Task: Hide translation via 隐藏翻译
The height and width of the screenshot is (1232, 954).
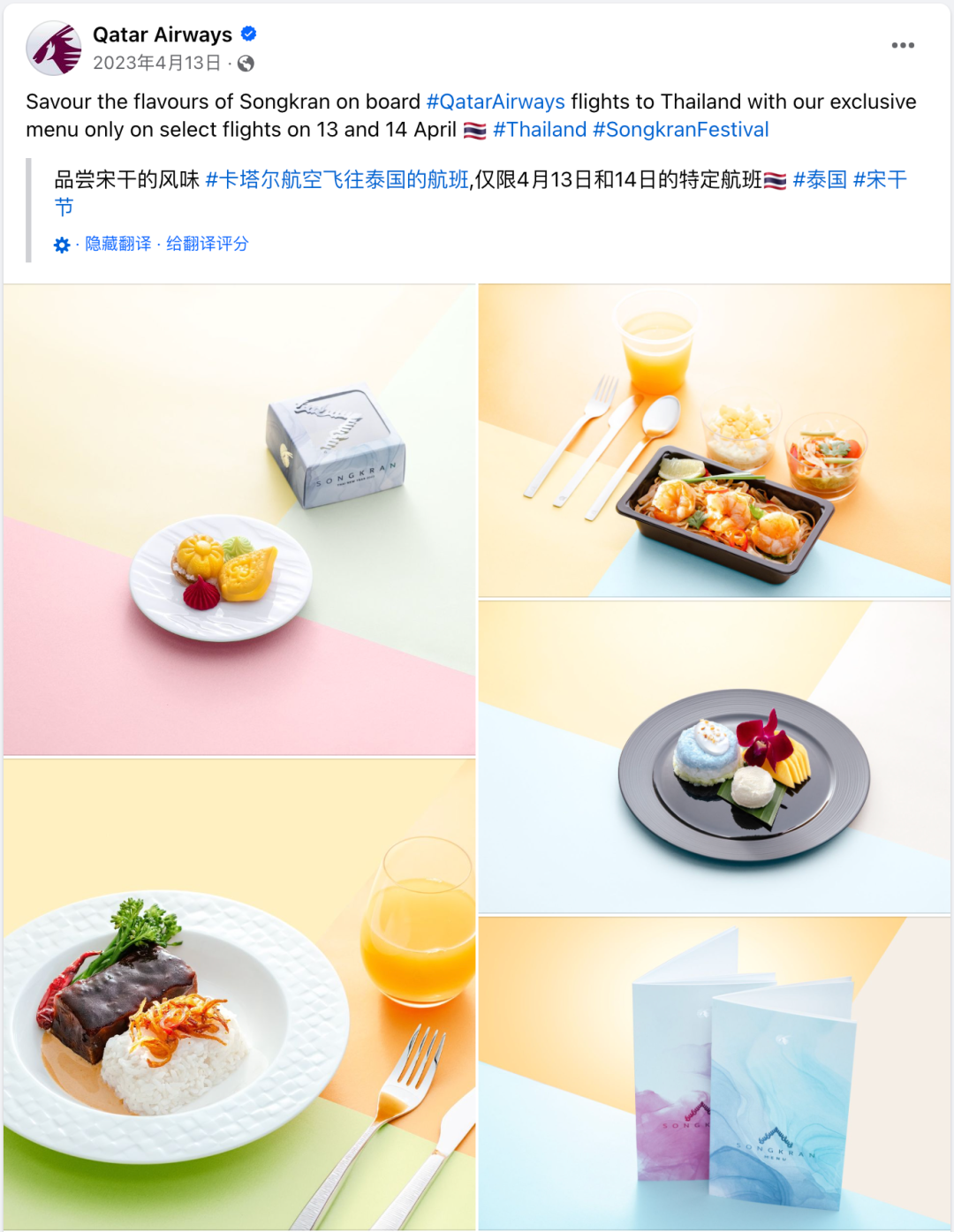Action: pos(118,244)
